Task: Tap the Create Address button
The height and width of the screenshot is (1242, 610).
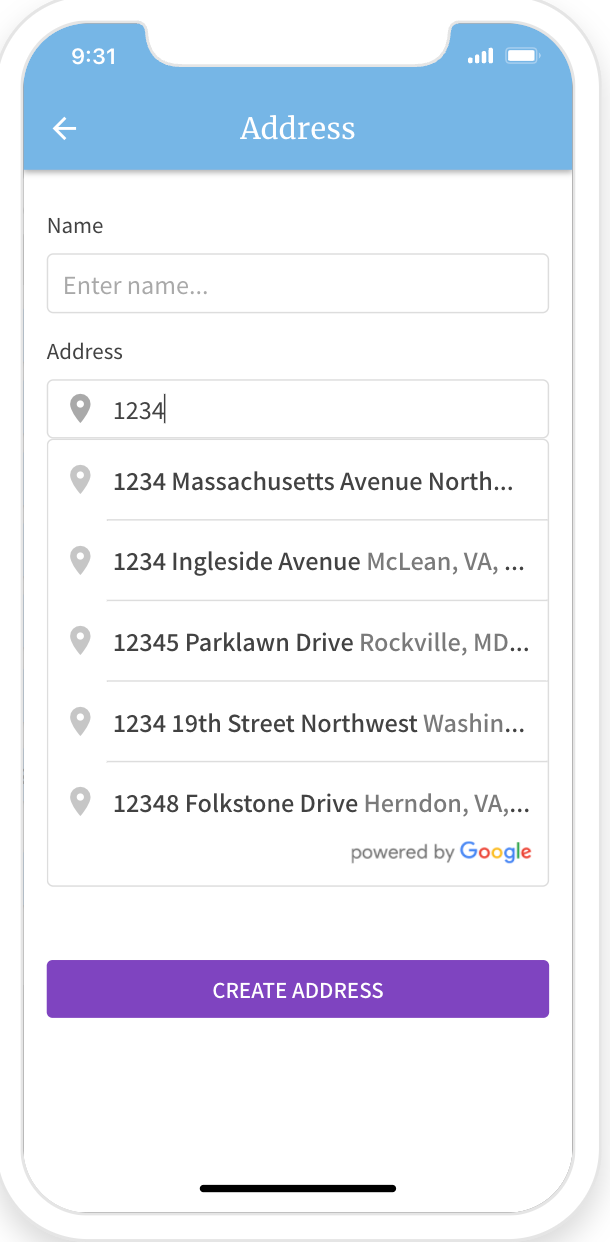Action: coord(298,989)
